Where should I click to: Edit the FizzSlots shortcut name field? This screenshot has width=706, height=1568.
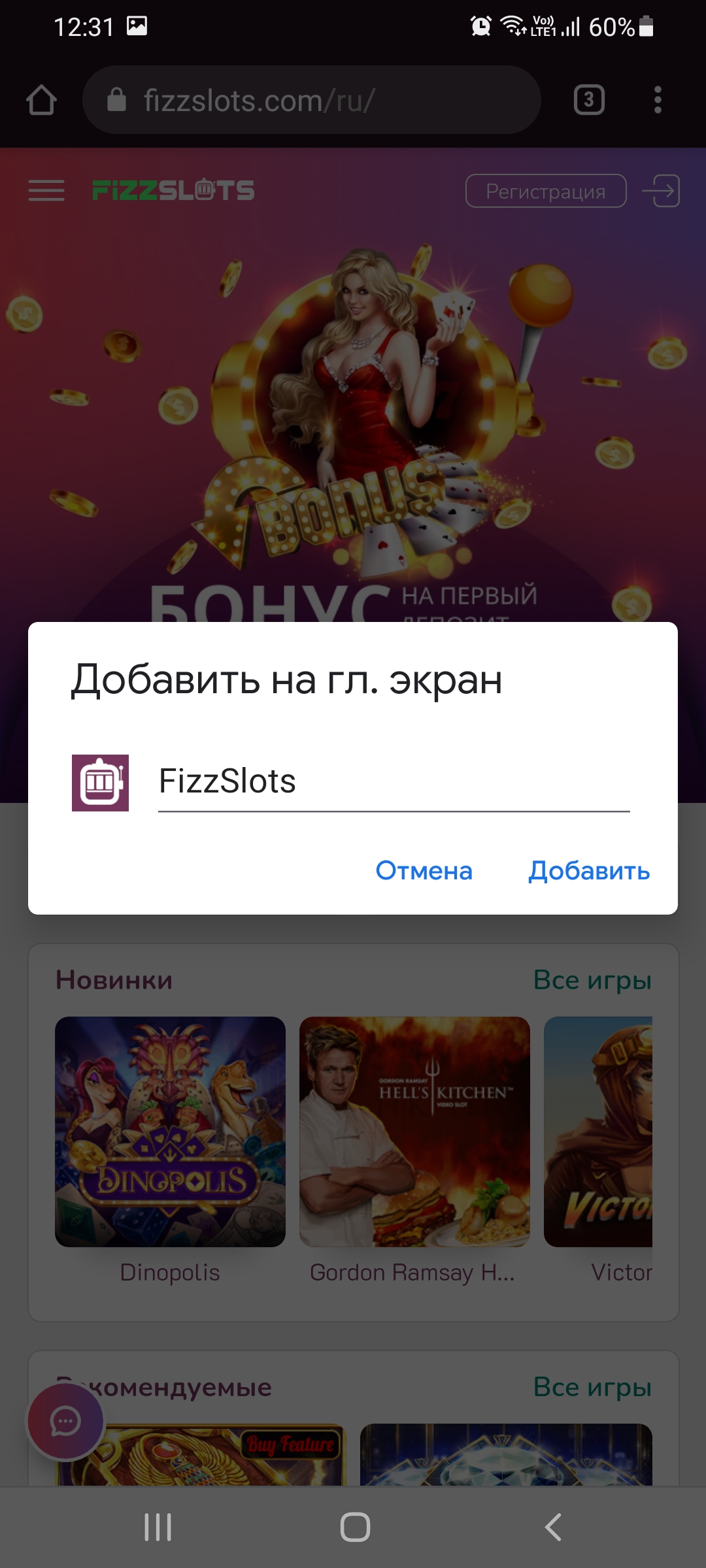(x=392, y=781)
